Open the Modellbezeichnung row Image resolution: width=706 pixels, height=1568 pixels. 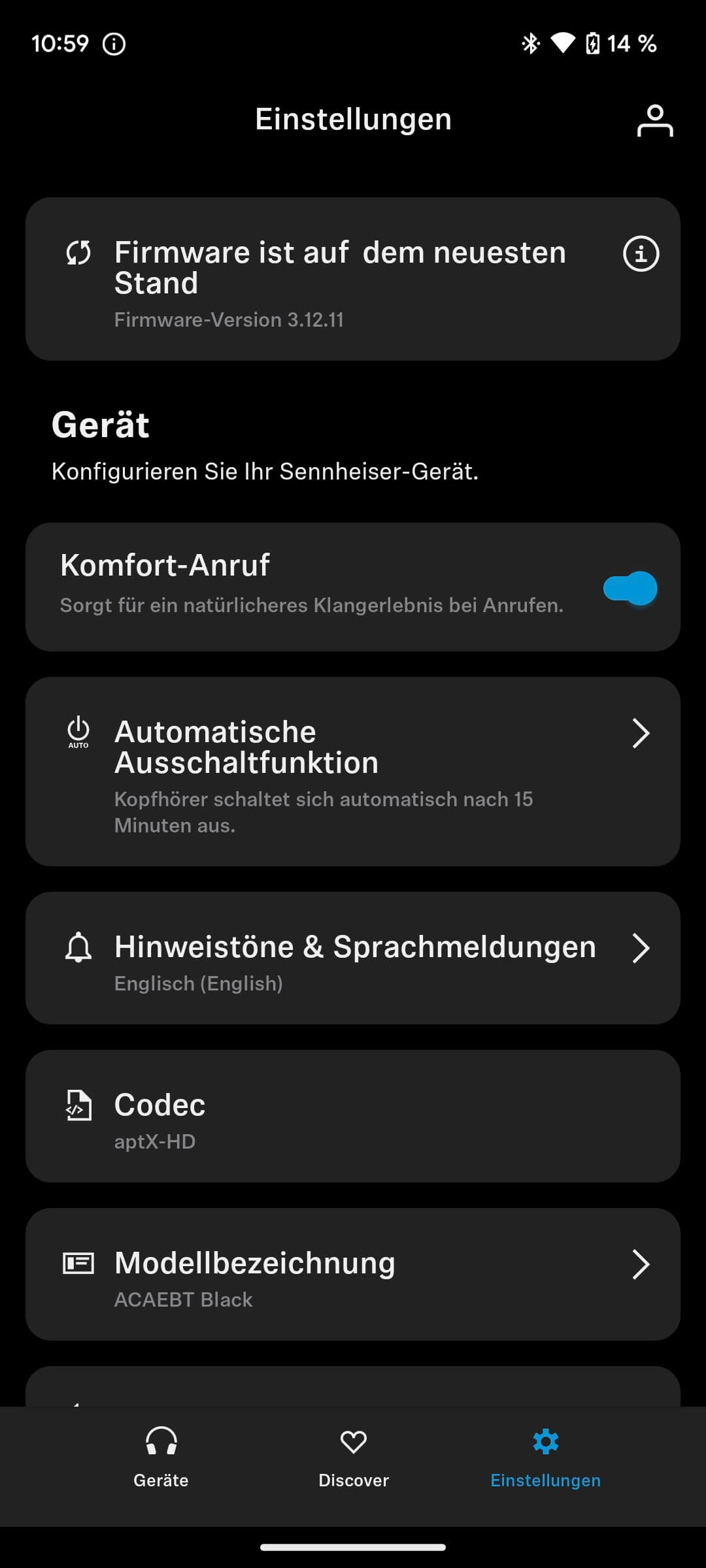click(353, 1275)
